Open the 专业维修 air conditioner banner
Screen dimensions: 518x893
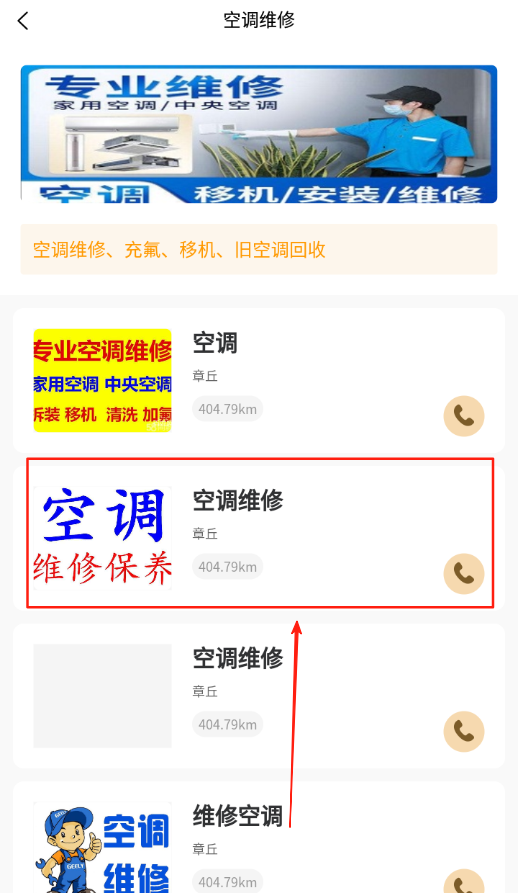259,134
